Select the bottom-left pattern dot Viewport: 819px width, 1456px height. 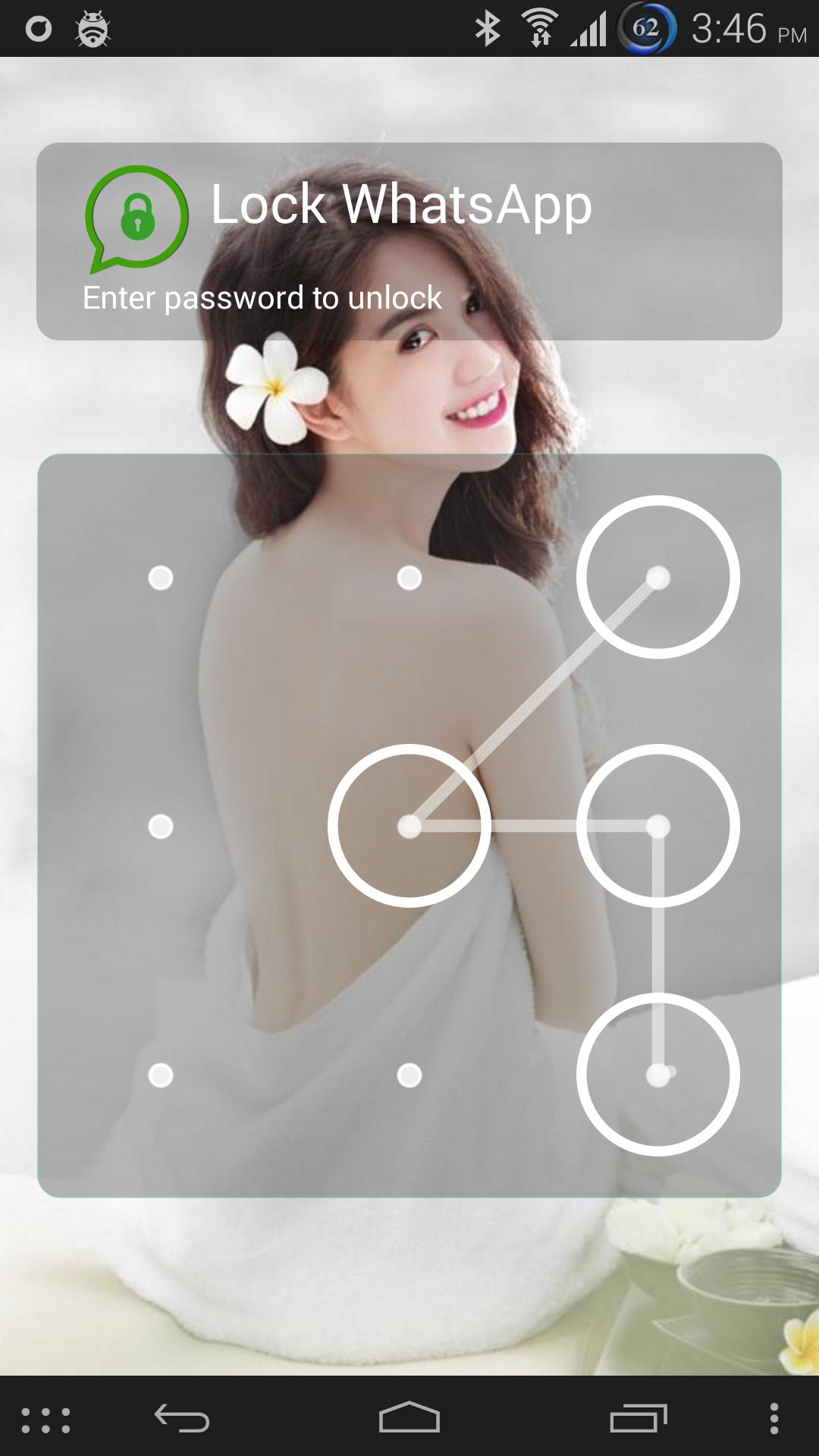click(x=161, y=1075)
